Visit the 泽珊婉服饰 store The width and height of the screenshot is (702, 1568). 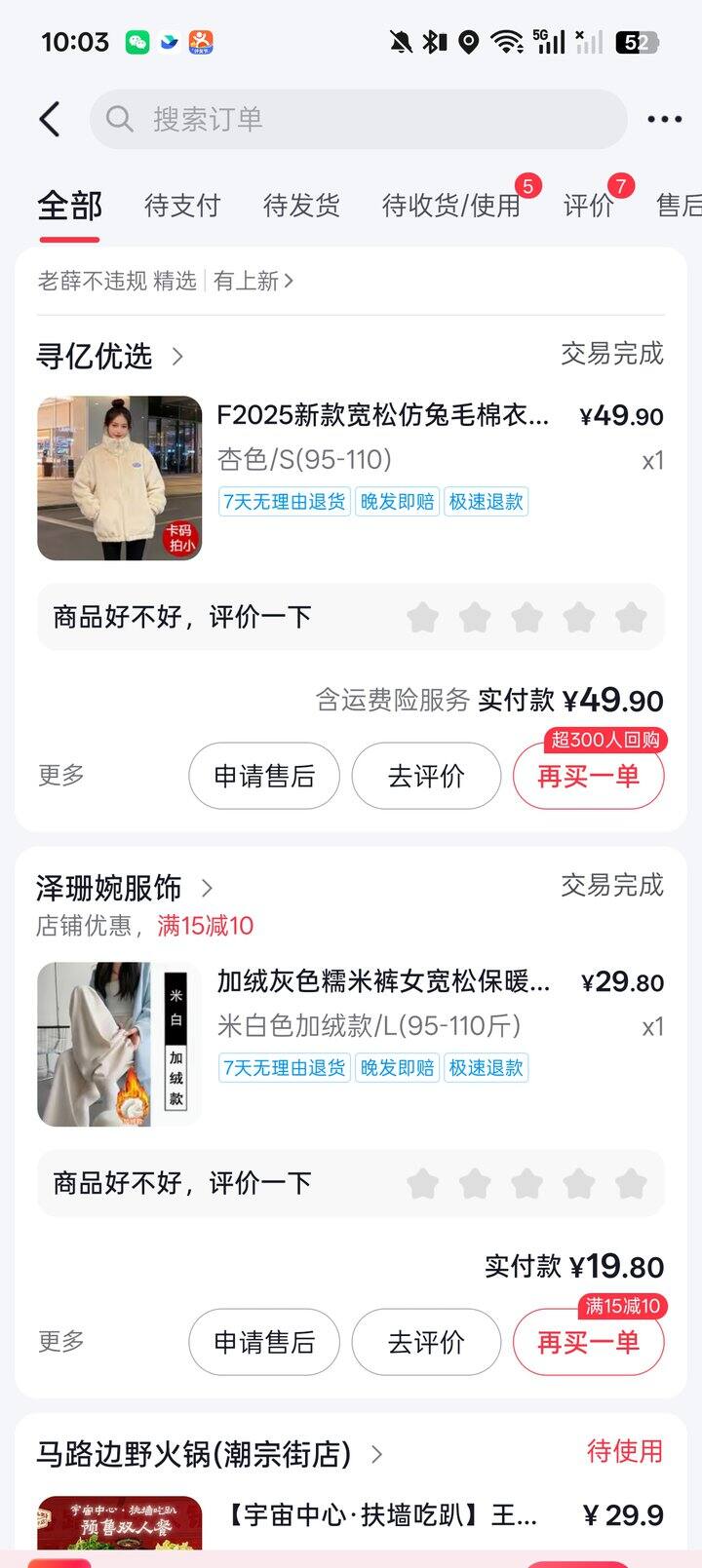pyautogui.click(x=124, y=888)
